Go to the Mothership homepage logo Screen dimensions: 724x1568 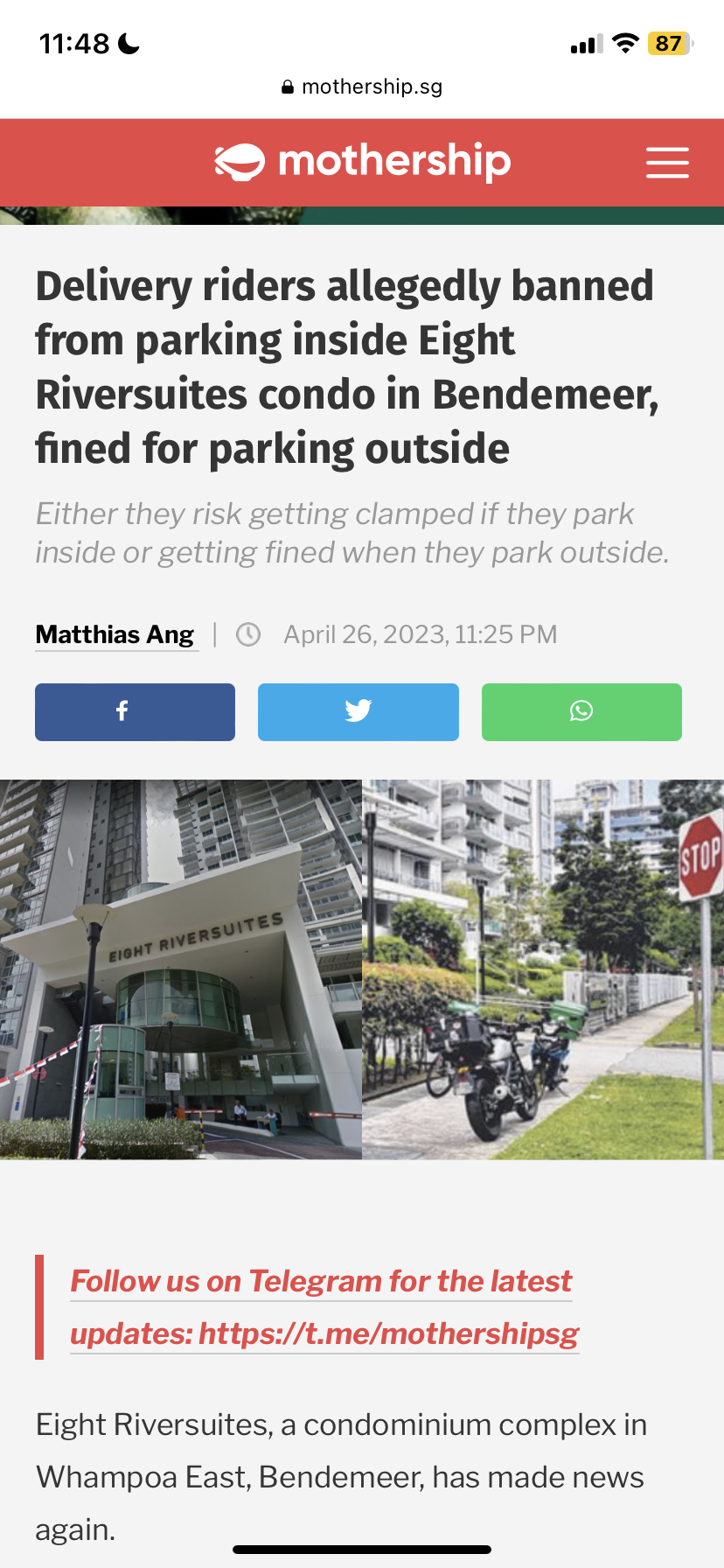tap(362, 162)
